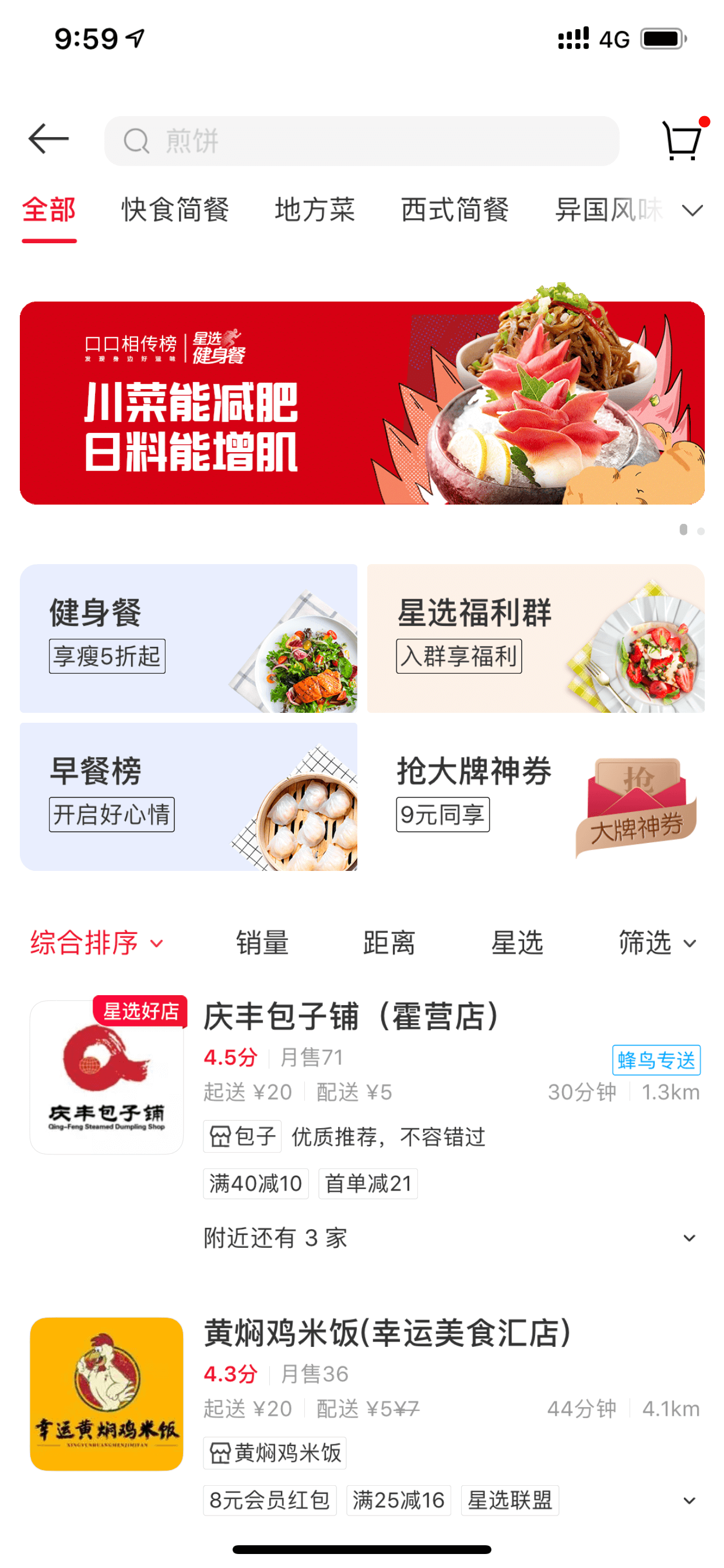
Task: Switch to the 西式简餐 tab
Action: pyautogui.click(x=455, y=210)
